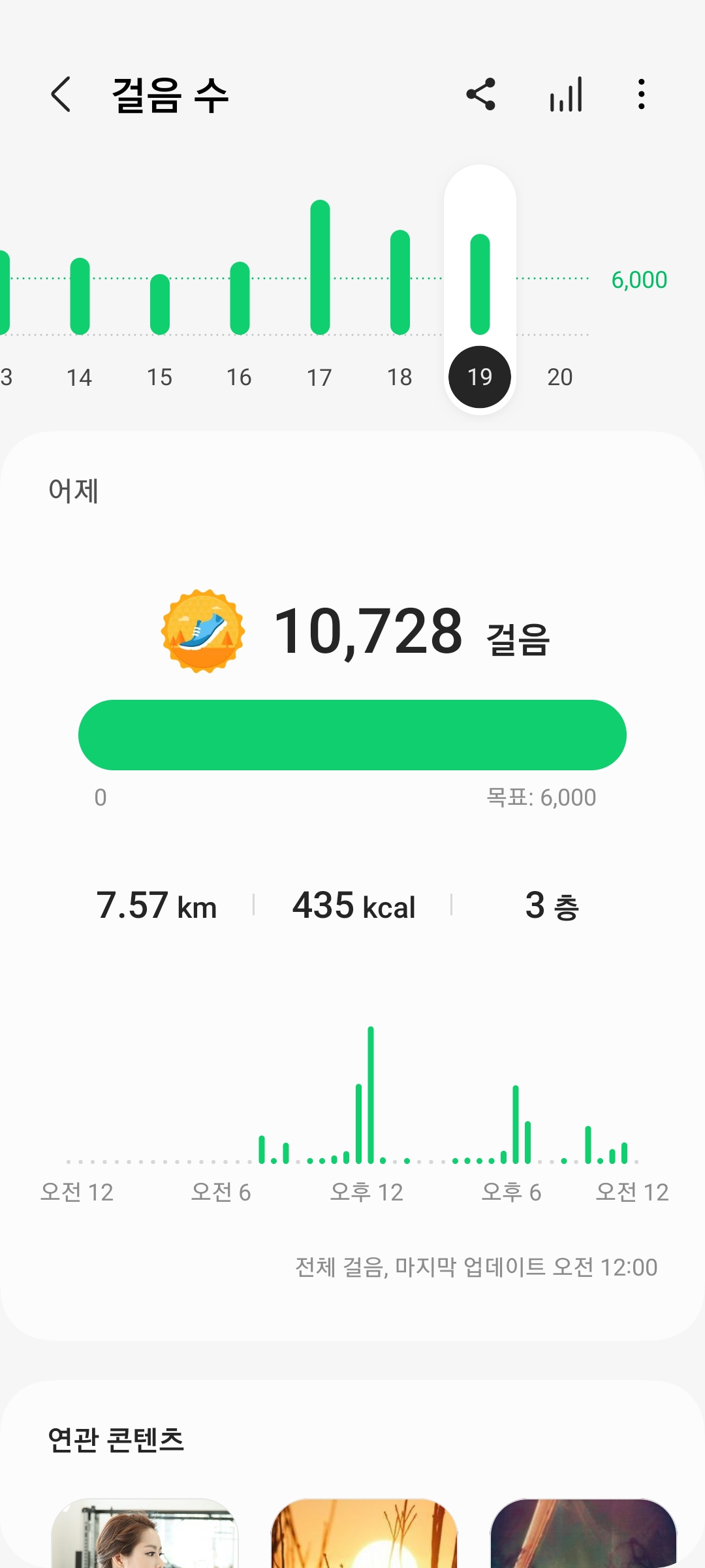
Task: Share the step count summary
Action: 481,95
